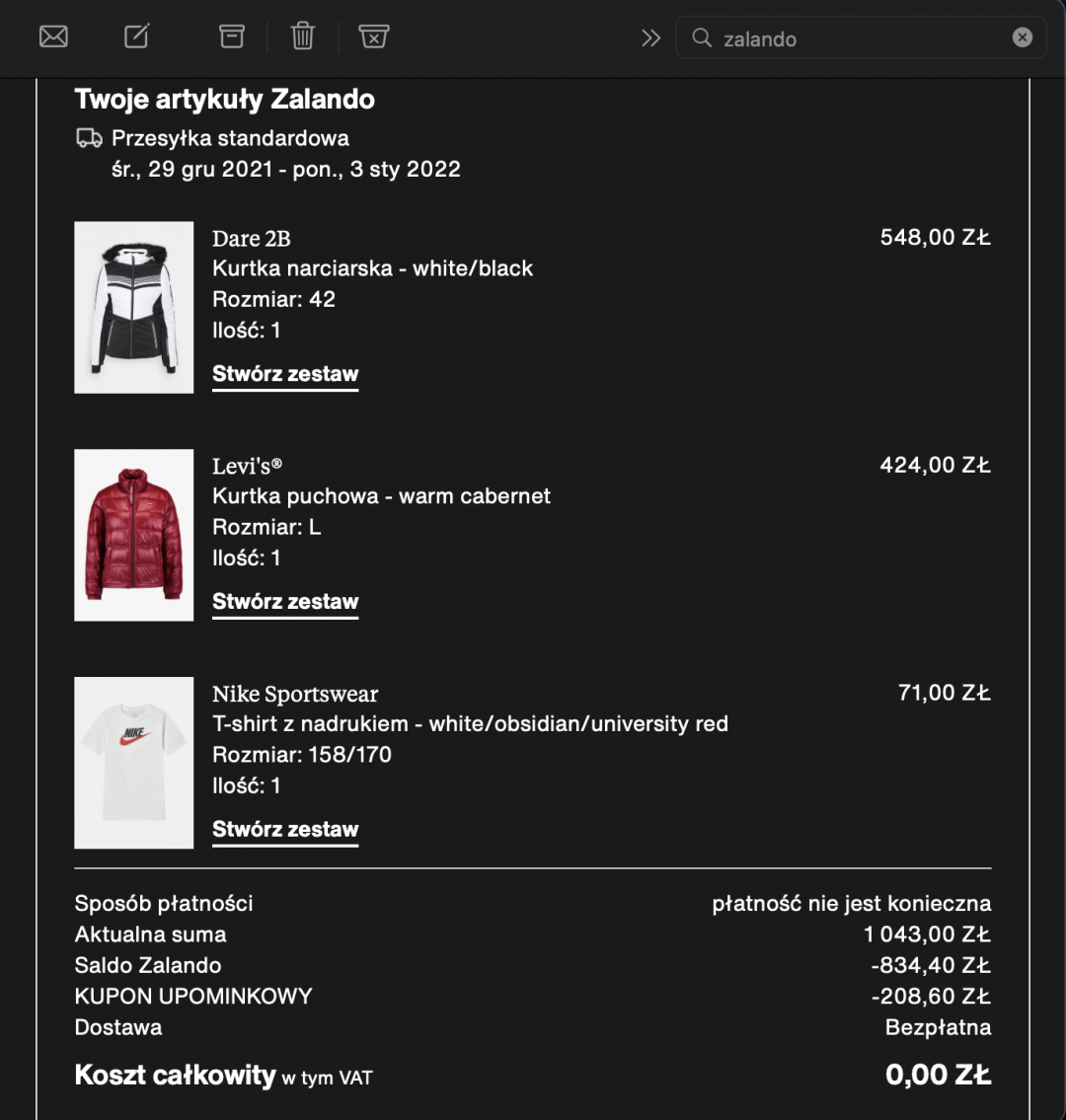This screenshot has height=1120, width=1066.
Task: Open the Dare 2B ski jacket image
Action: coord(134,308)
